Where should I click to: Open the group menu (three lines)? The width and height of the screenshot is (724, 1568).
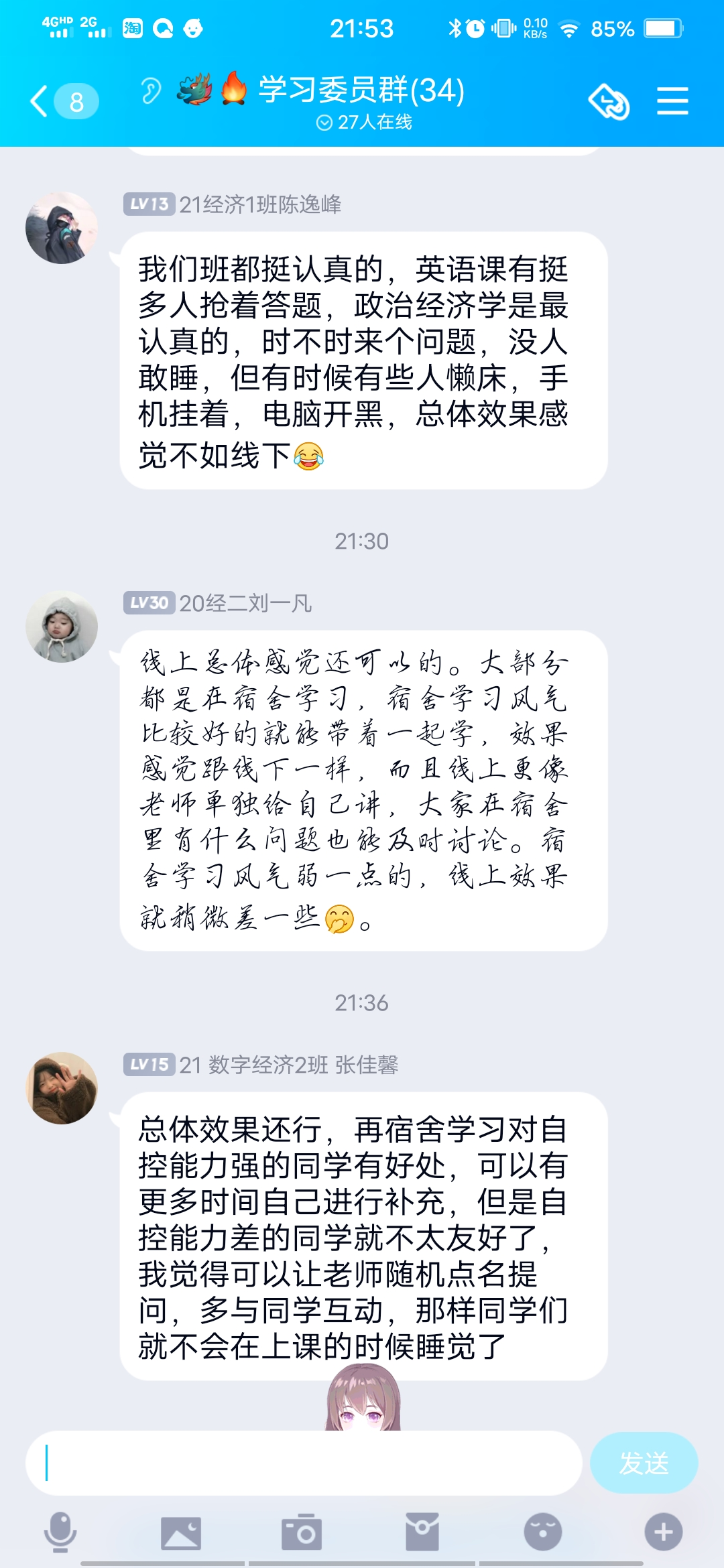coord(672,101)
